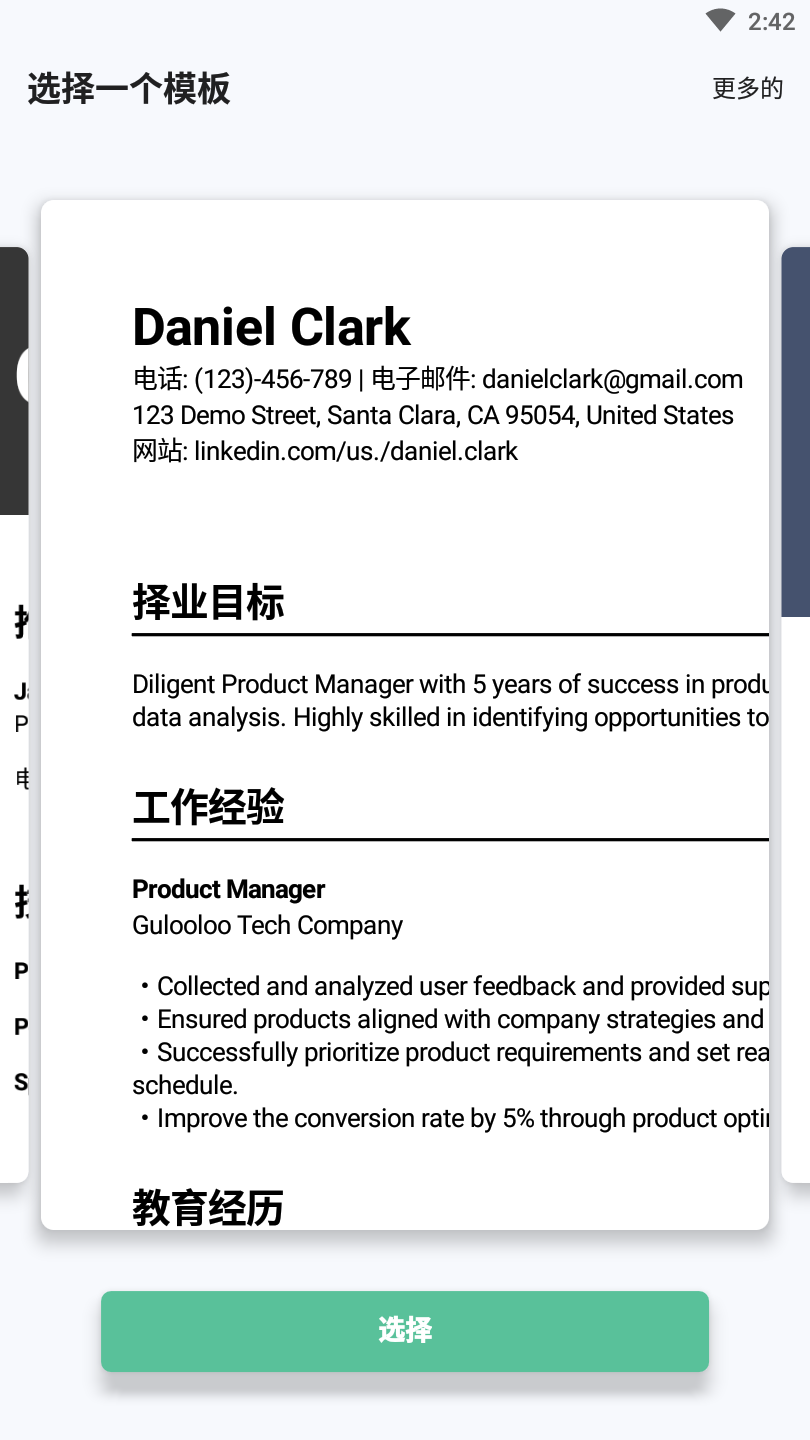
Task: Tap the green 选择 button
Action: [x=405, y=1331]
